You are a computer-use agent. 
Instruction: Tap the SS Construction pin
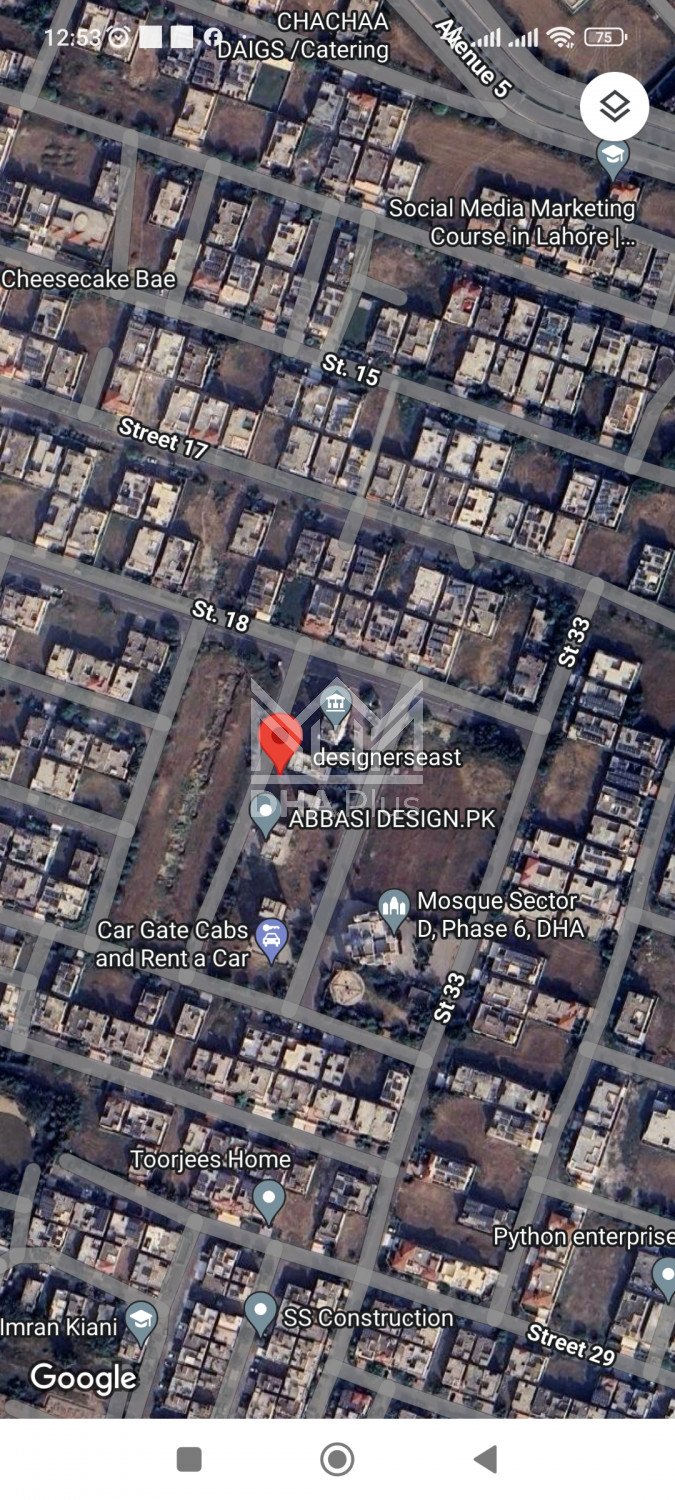tap(260, 1312)
